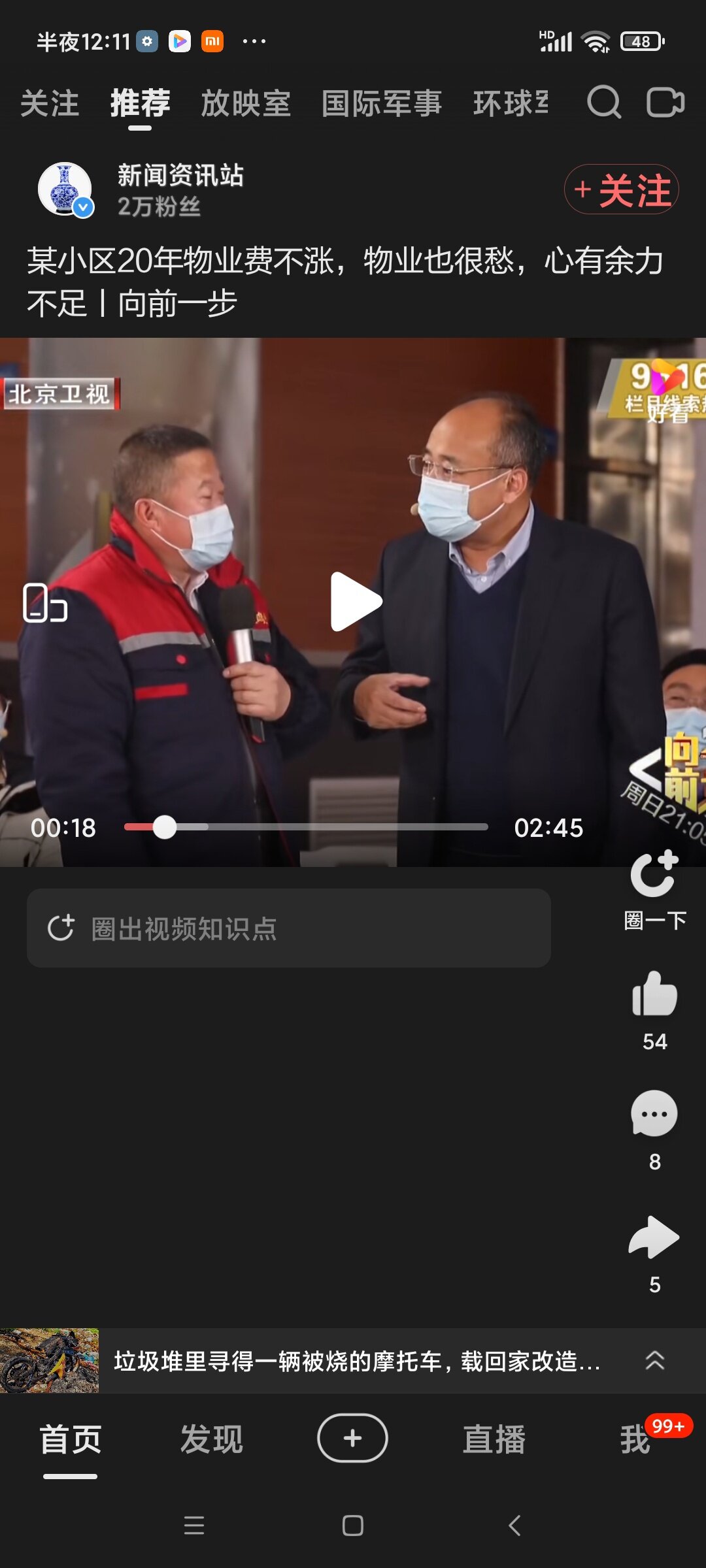Open next video about 被烧的摩托车
Screen dimensions: 706x1568
click(x=356, y=1361)
